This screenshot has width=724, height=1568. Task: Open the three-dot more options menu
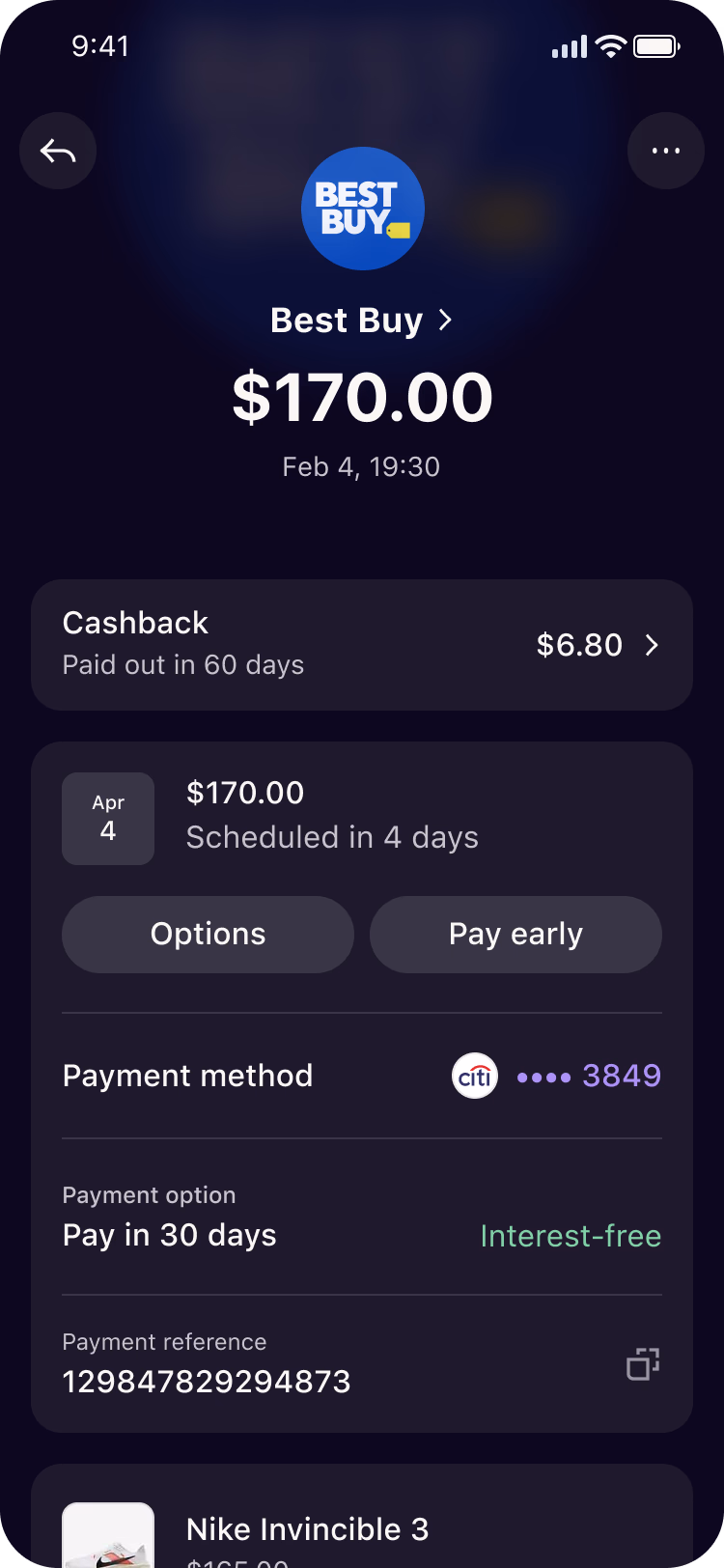665,151
